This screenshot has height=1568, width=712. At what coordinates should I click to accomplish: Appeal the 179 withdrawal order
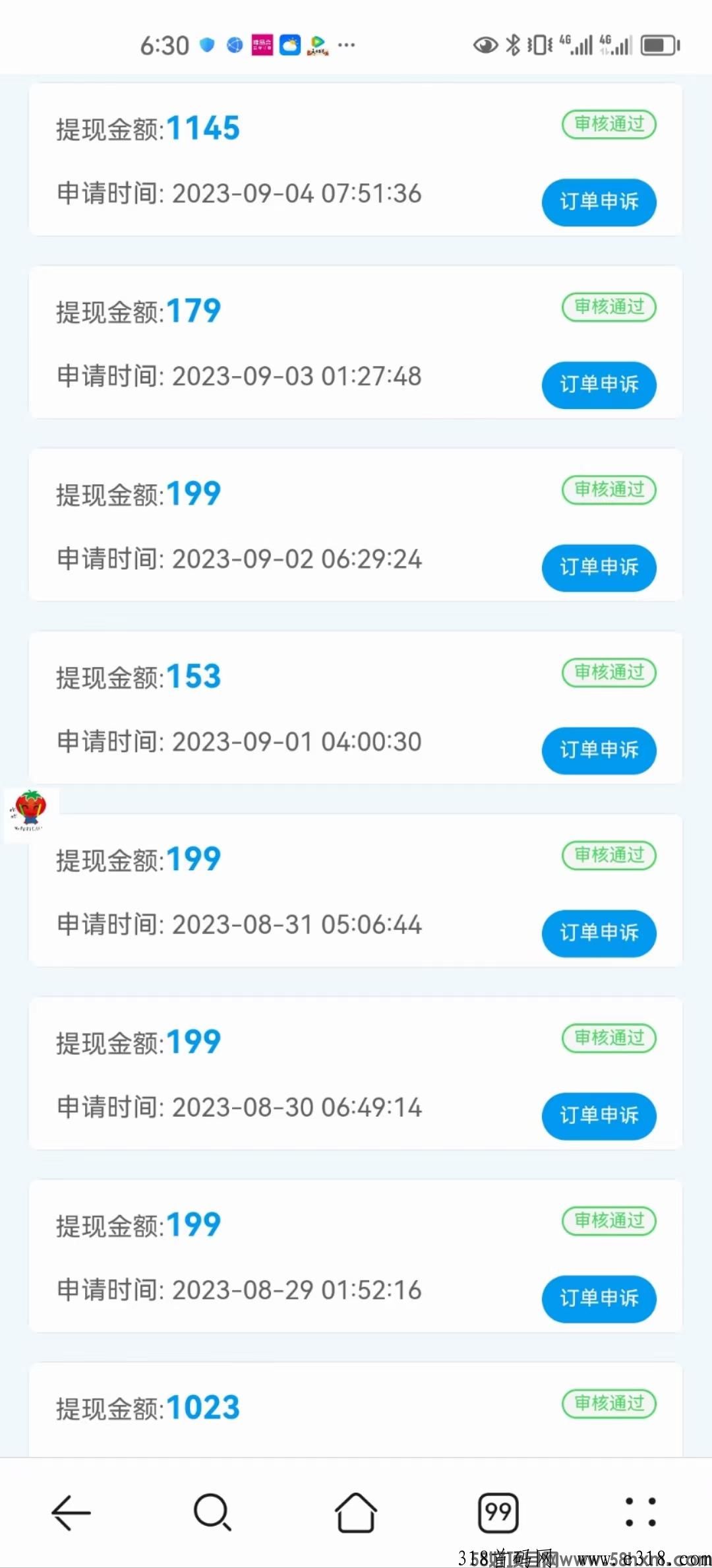(x=599, y=385)
